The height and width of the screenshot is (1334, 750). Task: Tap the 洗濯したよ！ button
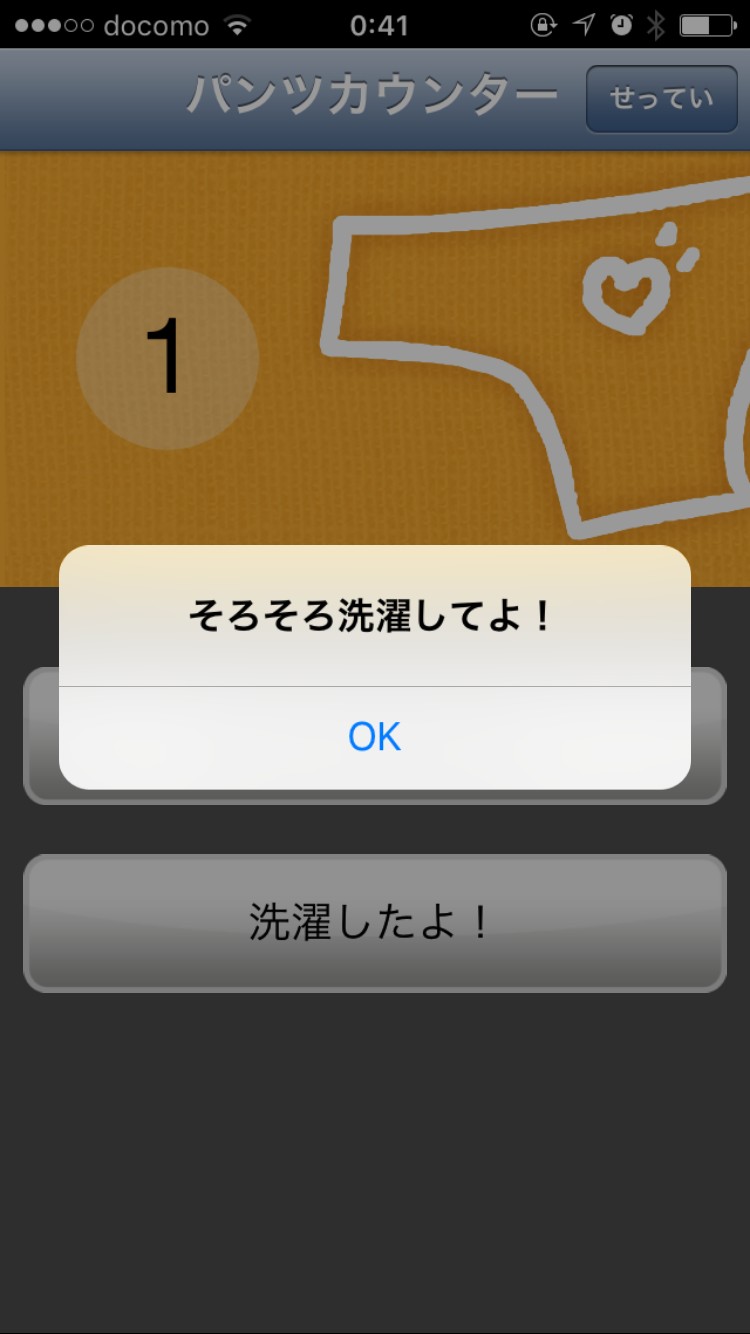pos(374,922)
